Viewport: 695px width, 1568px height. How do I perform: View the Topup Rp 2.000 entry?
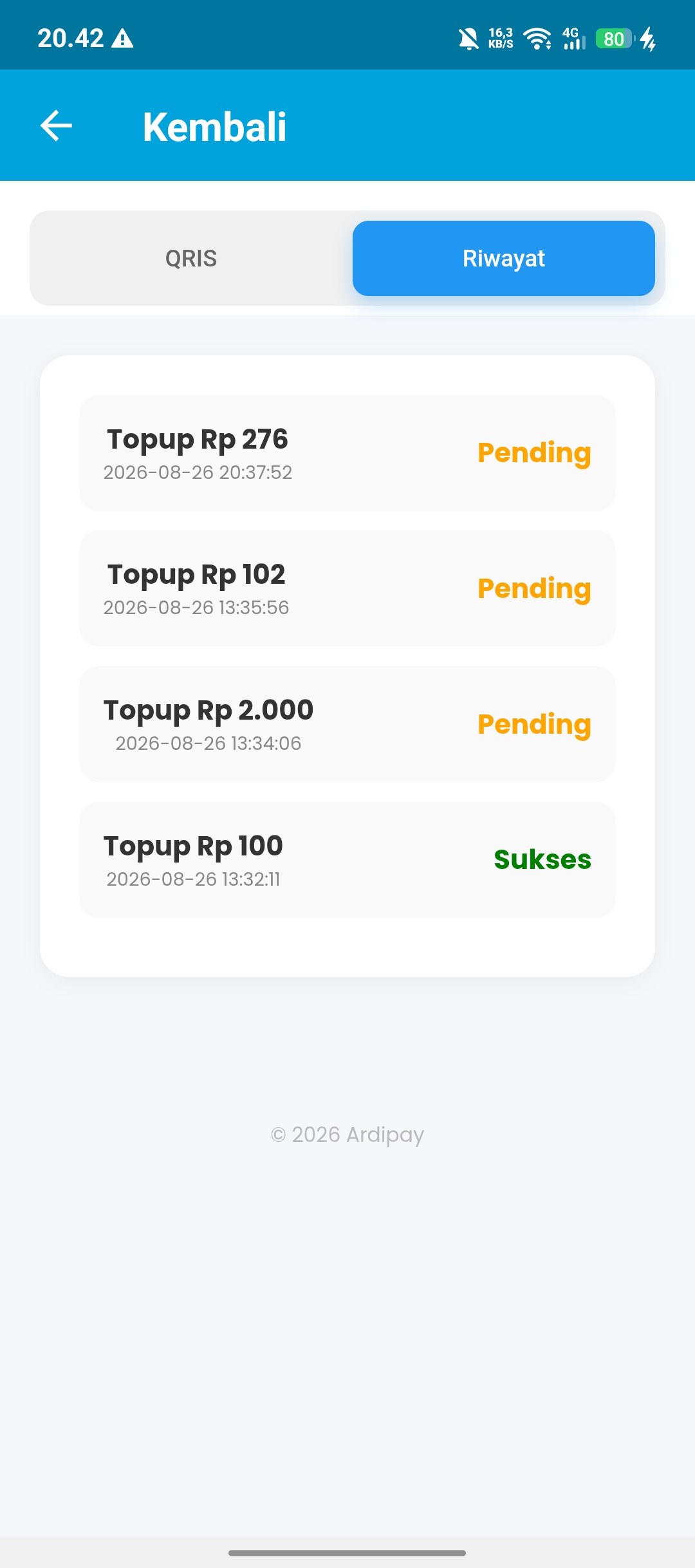(347, 724)
